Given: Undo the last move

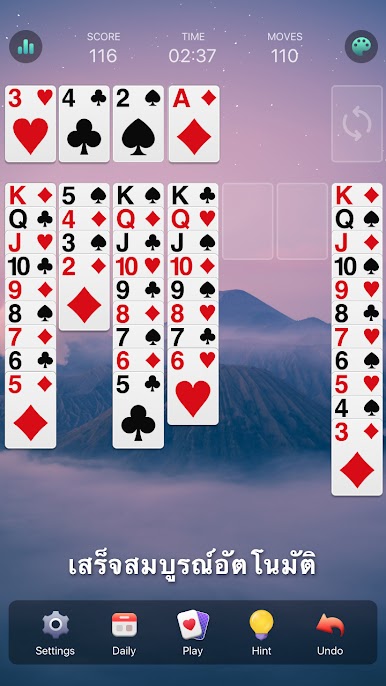Looking at the screenshot, I should coord(330,633).
